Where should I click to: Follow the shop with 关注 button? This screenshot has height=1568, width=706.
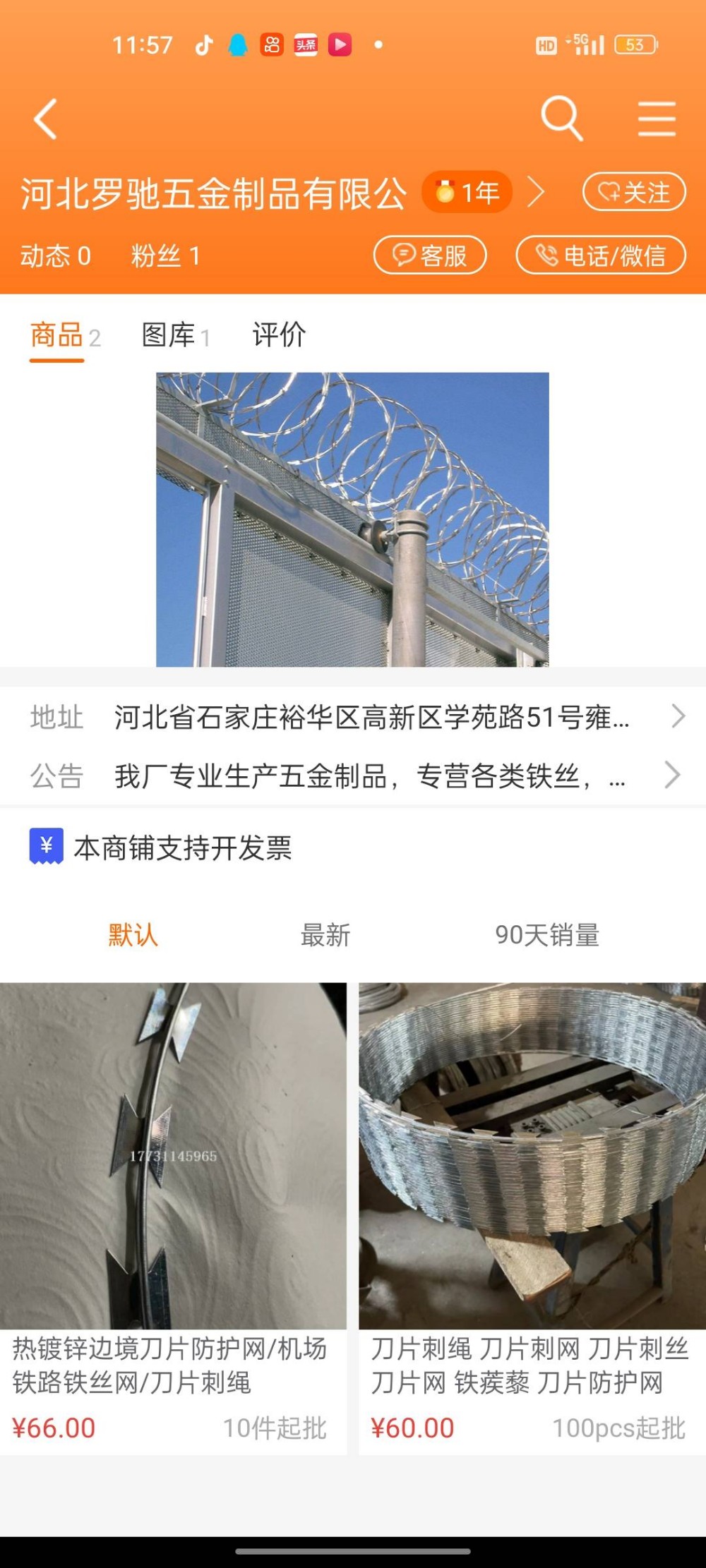coord(634,192)
